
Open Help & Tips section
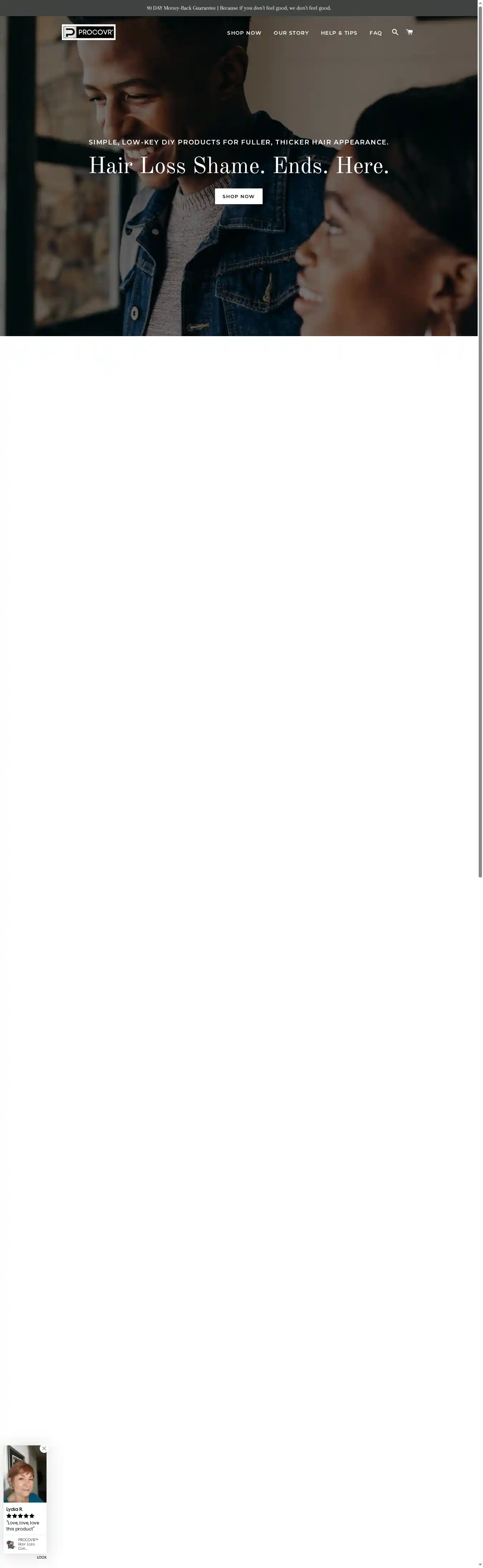tap(339, 33)
